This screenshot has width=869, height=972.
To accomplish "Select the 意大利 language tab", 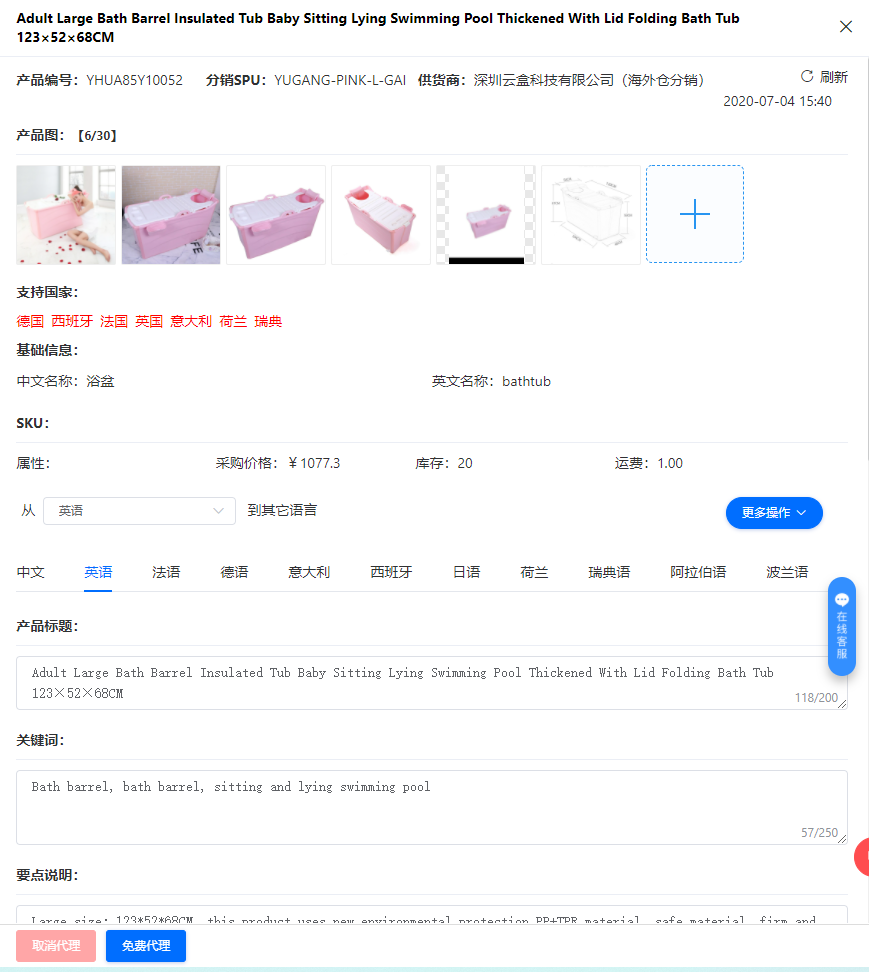I will (309, 572).
